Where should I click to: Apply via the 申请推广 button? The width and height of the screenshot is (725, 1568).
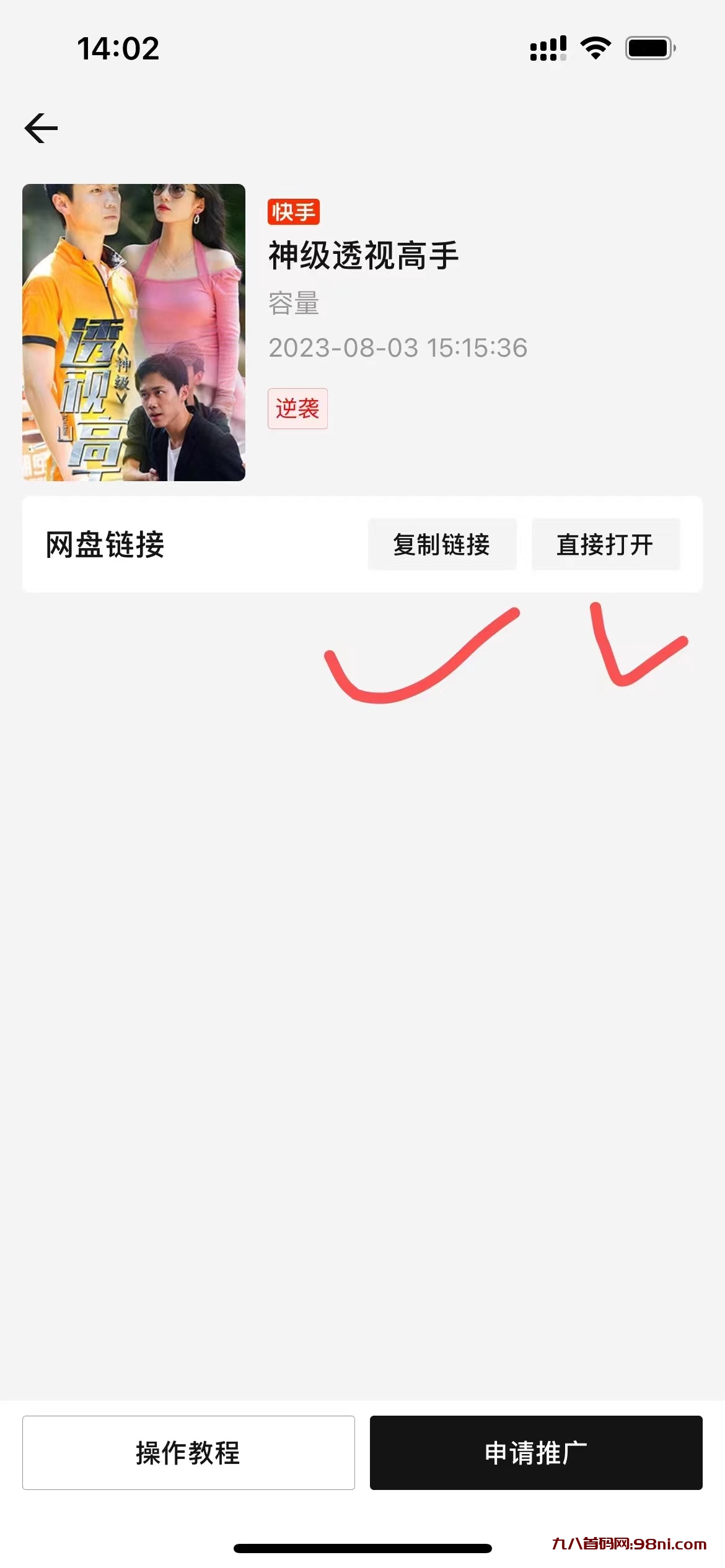tap(537, 1452)
